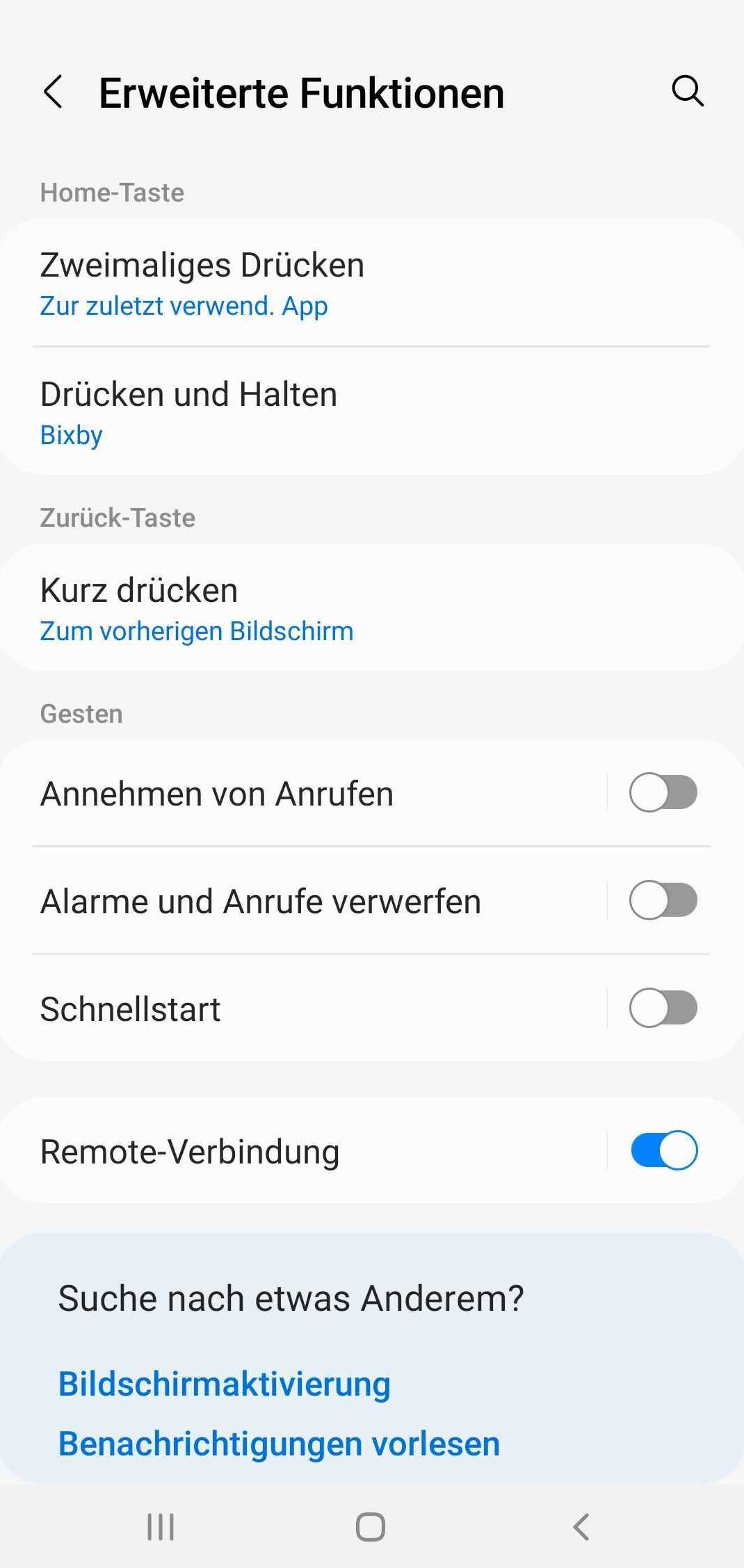Turn on Alarme und Anrufe verwerfen
744x1568 pixels.
(x=663, y=901)
